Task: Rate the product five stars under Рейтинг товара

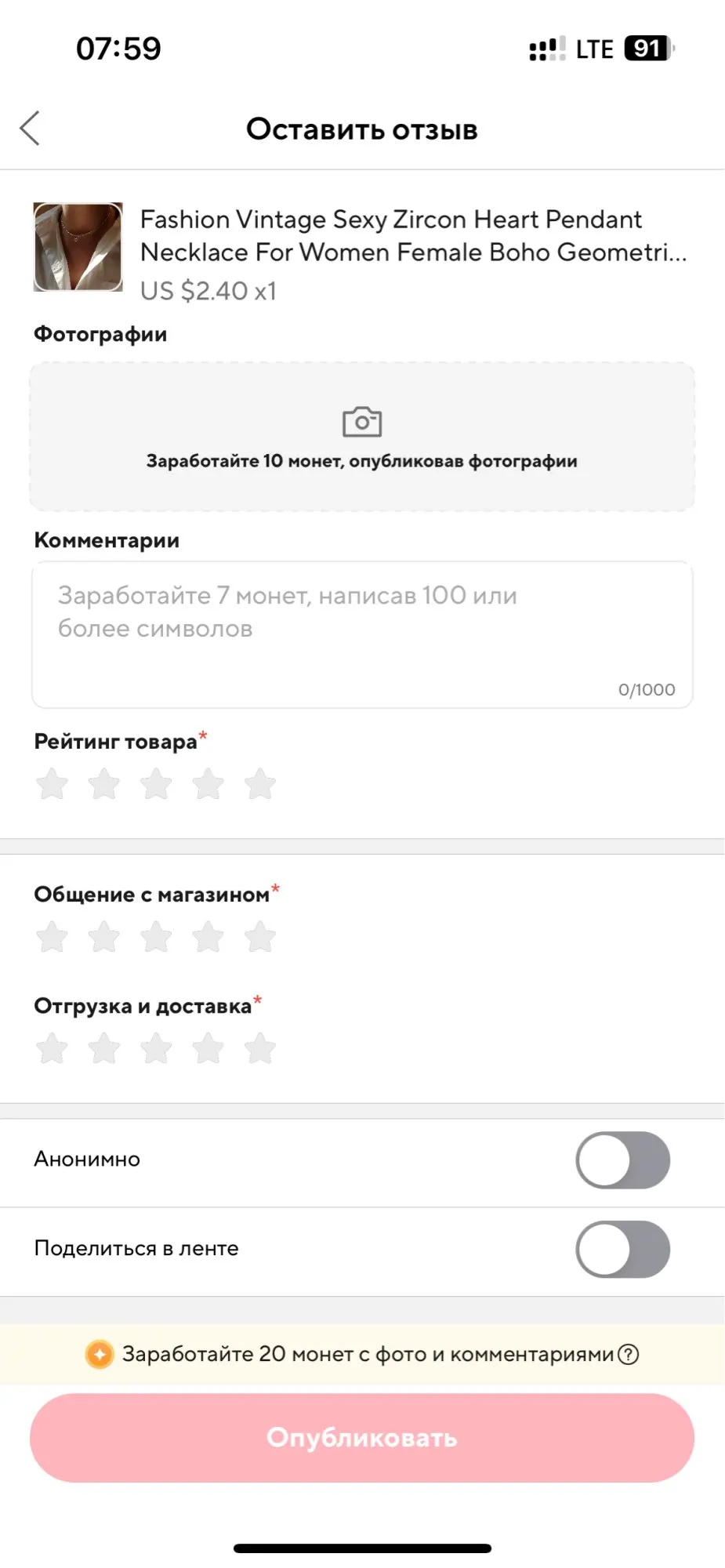Action: pos(260,784)
